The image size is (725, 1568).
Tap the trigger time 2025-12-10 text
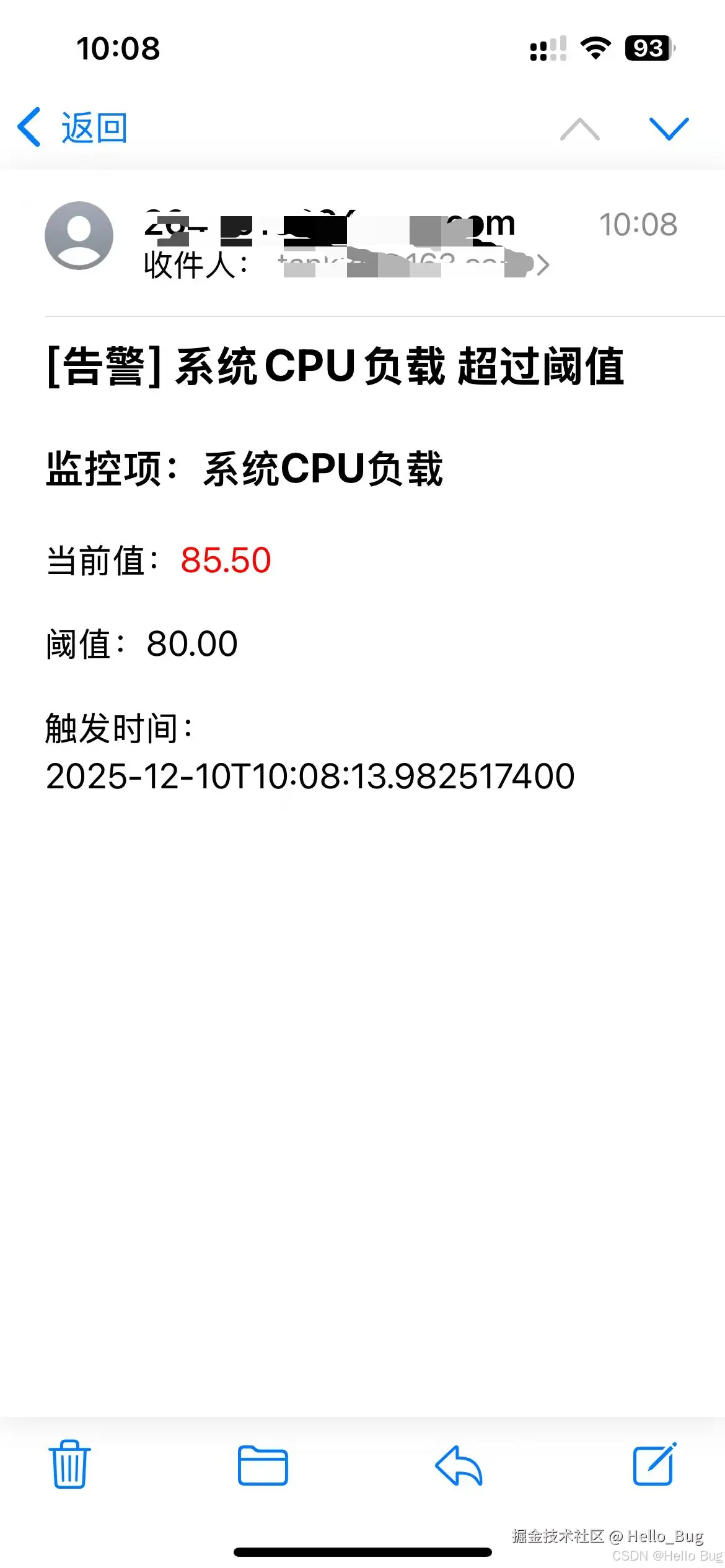pyautogui.click(x=310, y=775)
